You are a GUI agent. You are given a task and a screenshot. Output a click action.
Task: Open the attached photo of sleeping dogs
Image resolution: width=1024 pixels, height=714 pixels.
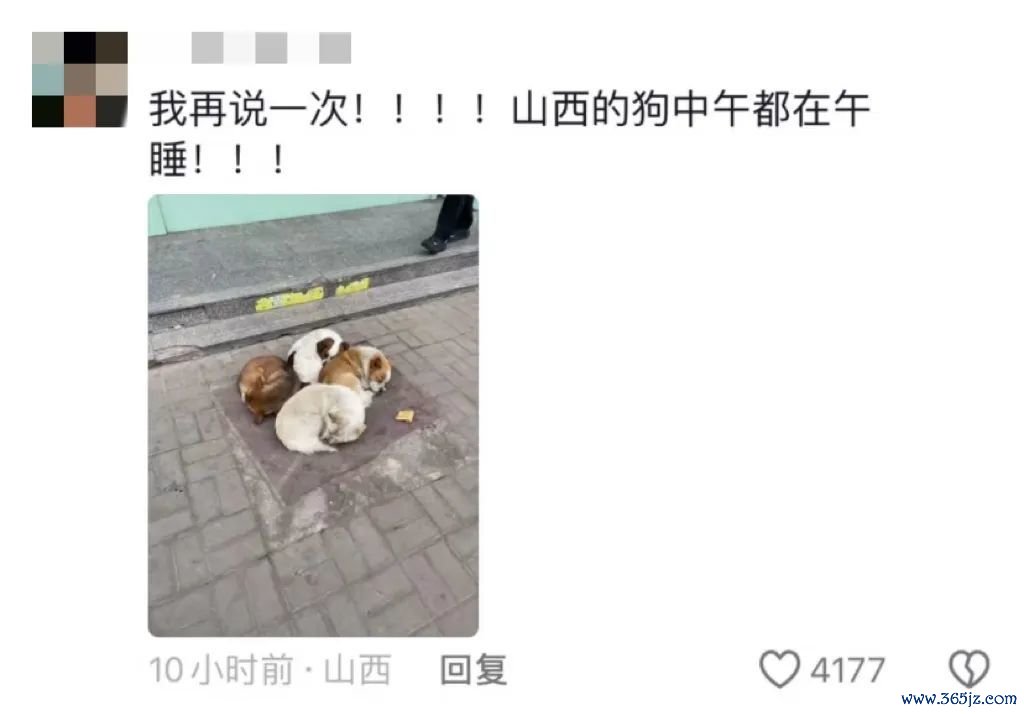pos(313,415)
